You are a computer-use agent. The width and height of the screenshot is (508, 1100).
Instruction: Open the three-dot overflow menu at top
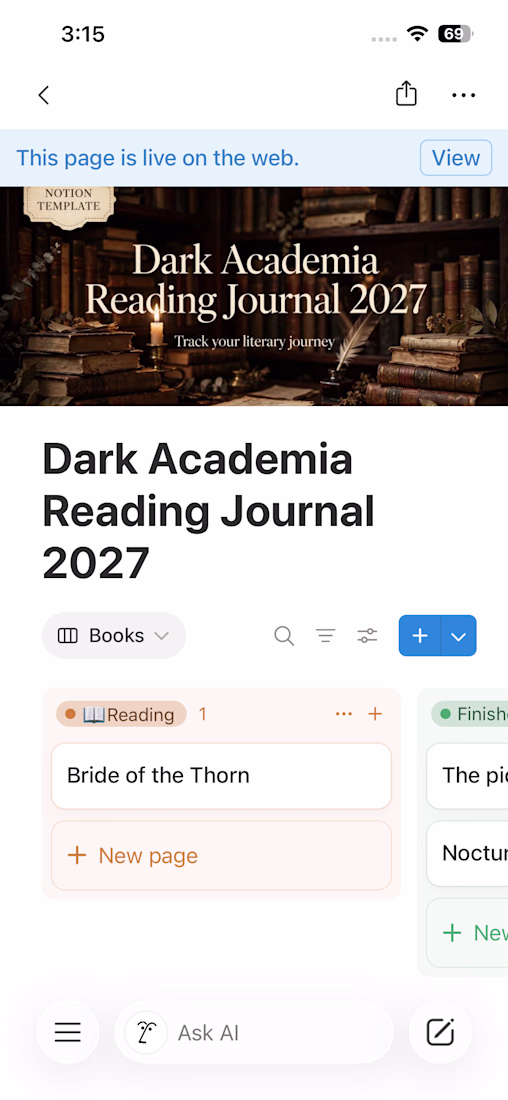464,95
